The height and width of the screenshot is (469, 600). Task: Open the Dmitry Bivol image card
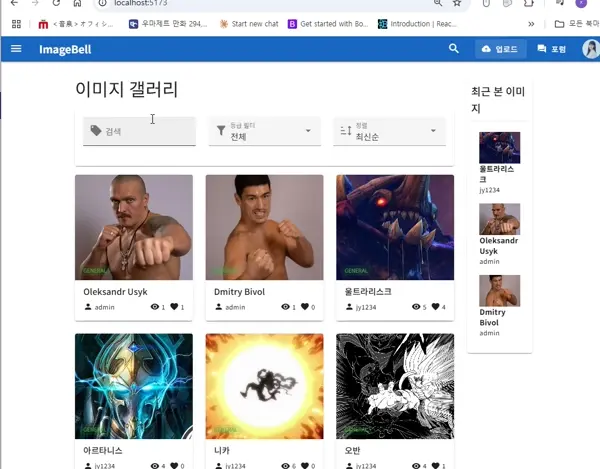point(264,227)
